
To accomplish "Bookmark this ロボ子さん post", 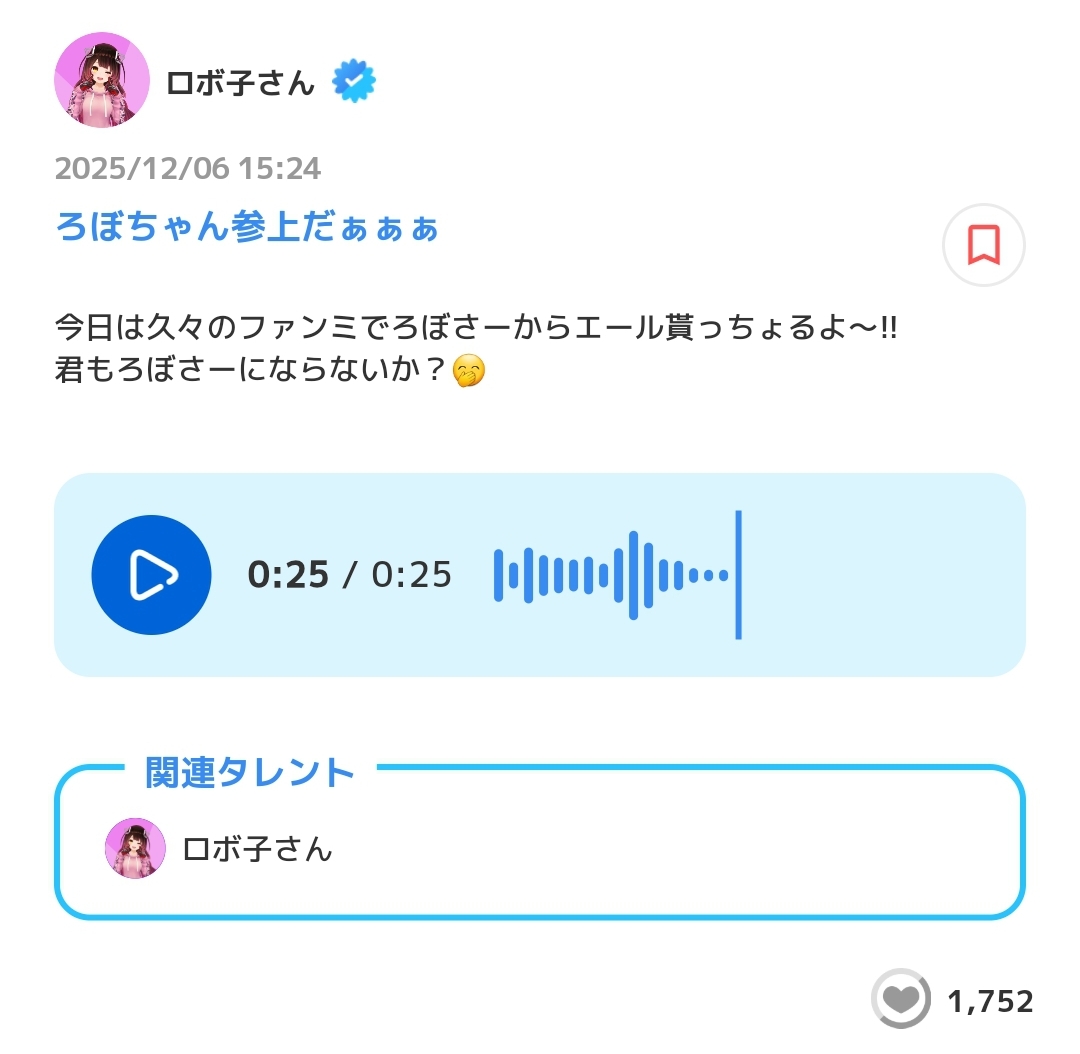I will pos(983,245).
